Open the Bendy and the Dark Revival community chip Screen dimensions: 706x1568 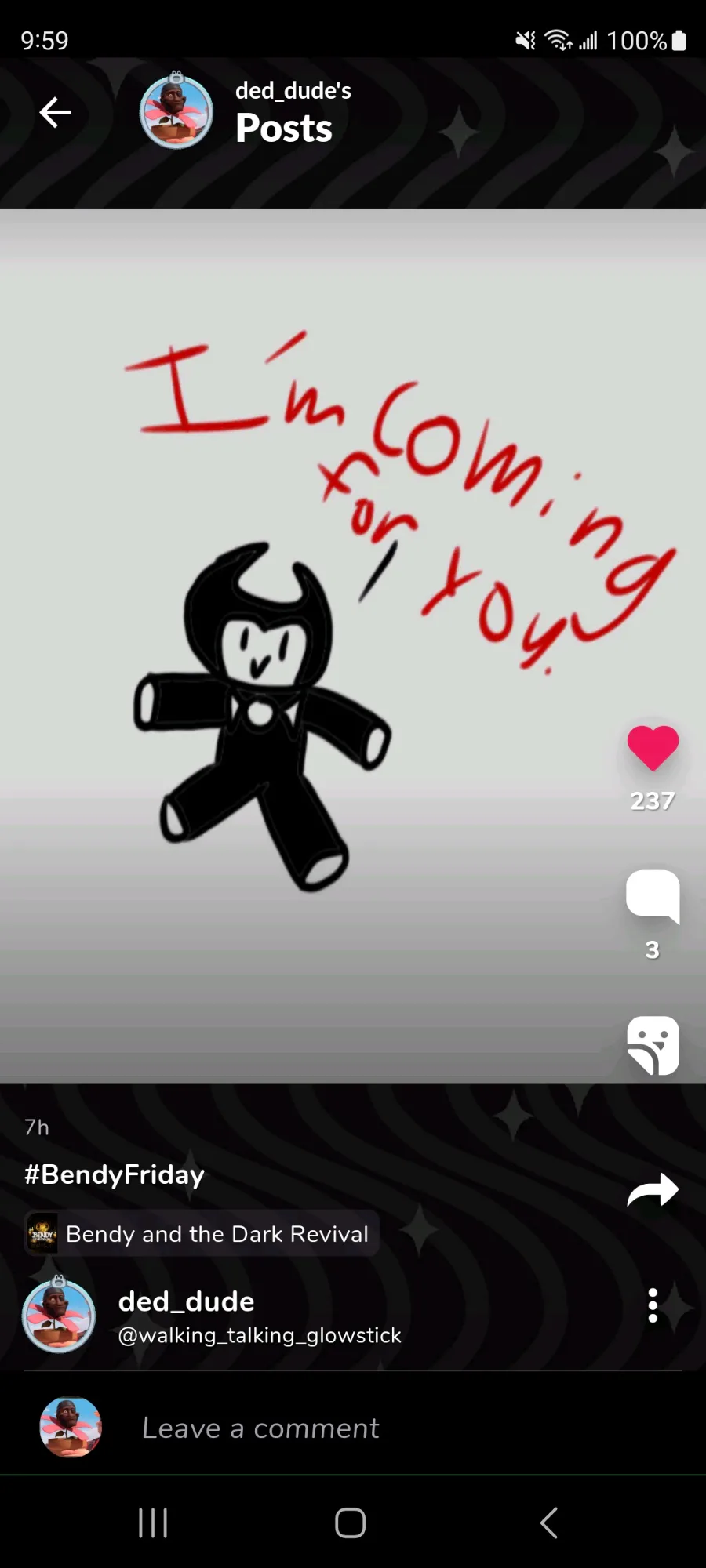(202, 1234)
